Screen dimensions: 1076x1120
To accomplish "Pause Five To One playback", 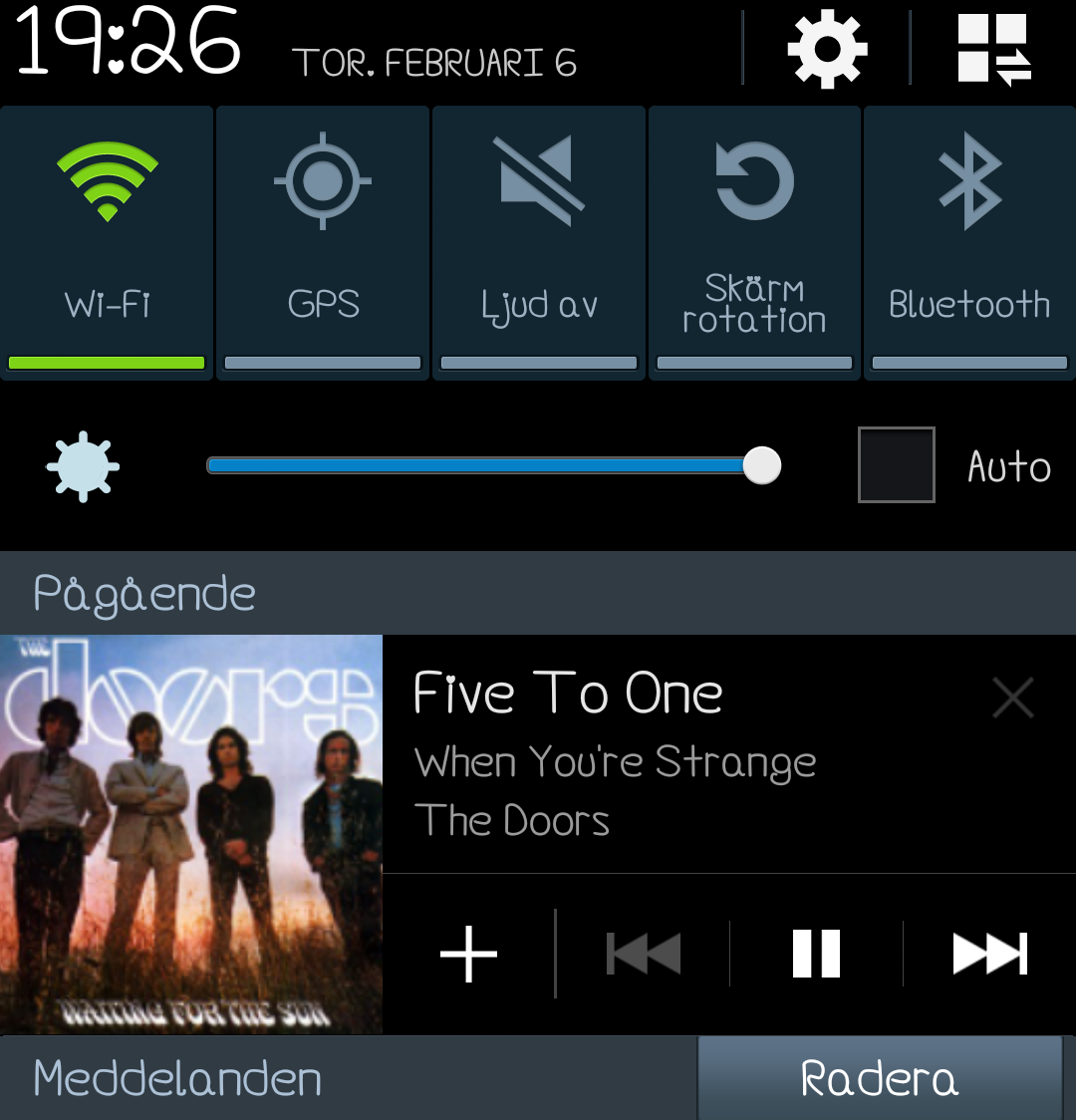I will (816, 955).
